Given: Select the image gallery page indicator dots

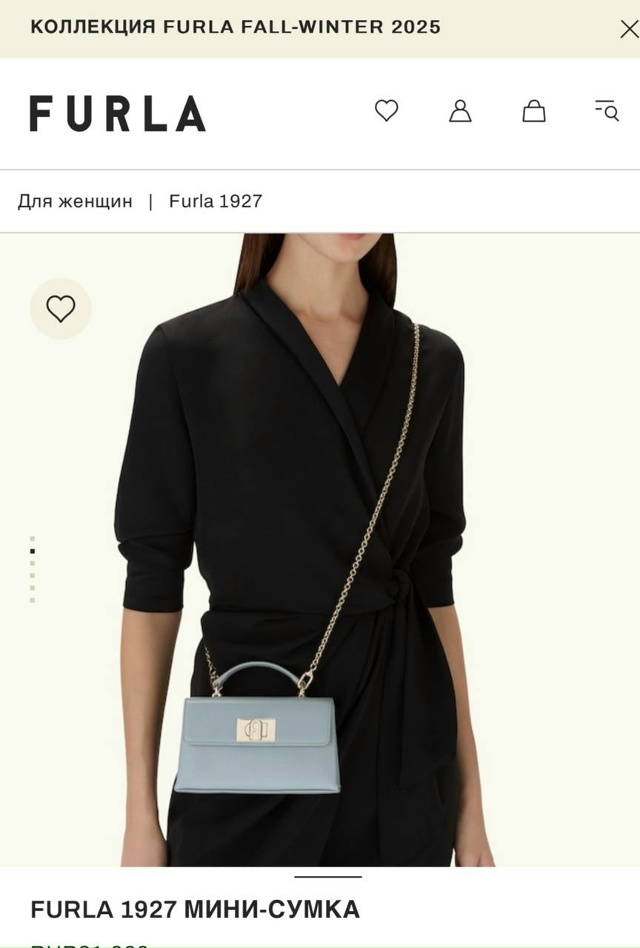Looking at the screenshot, I should click(x=32, y=569).
